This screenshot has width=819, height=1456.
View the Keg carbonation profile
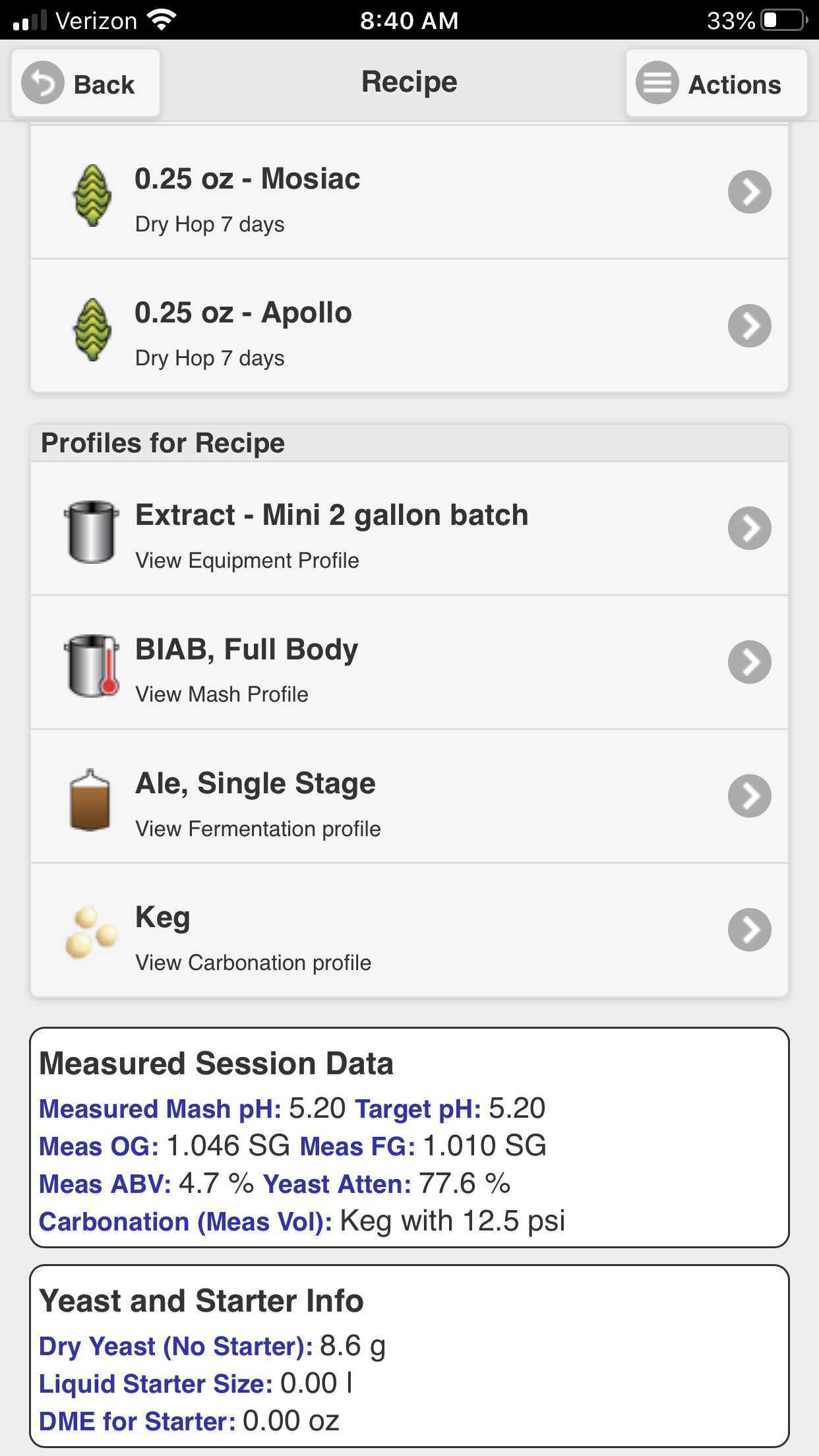tap(409, 930)
